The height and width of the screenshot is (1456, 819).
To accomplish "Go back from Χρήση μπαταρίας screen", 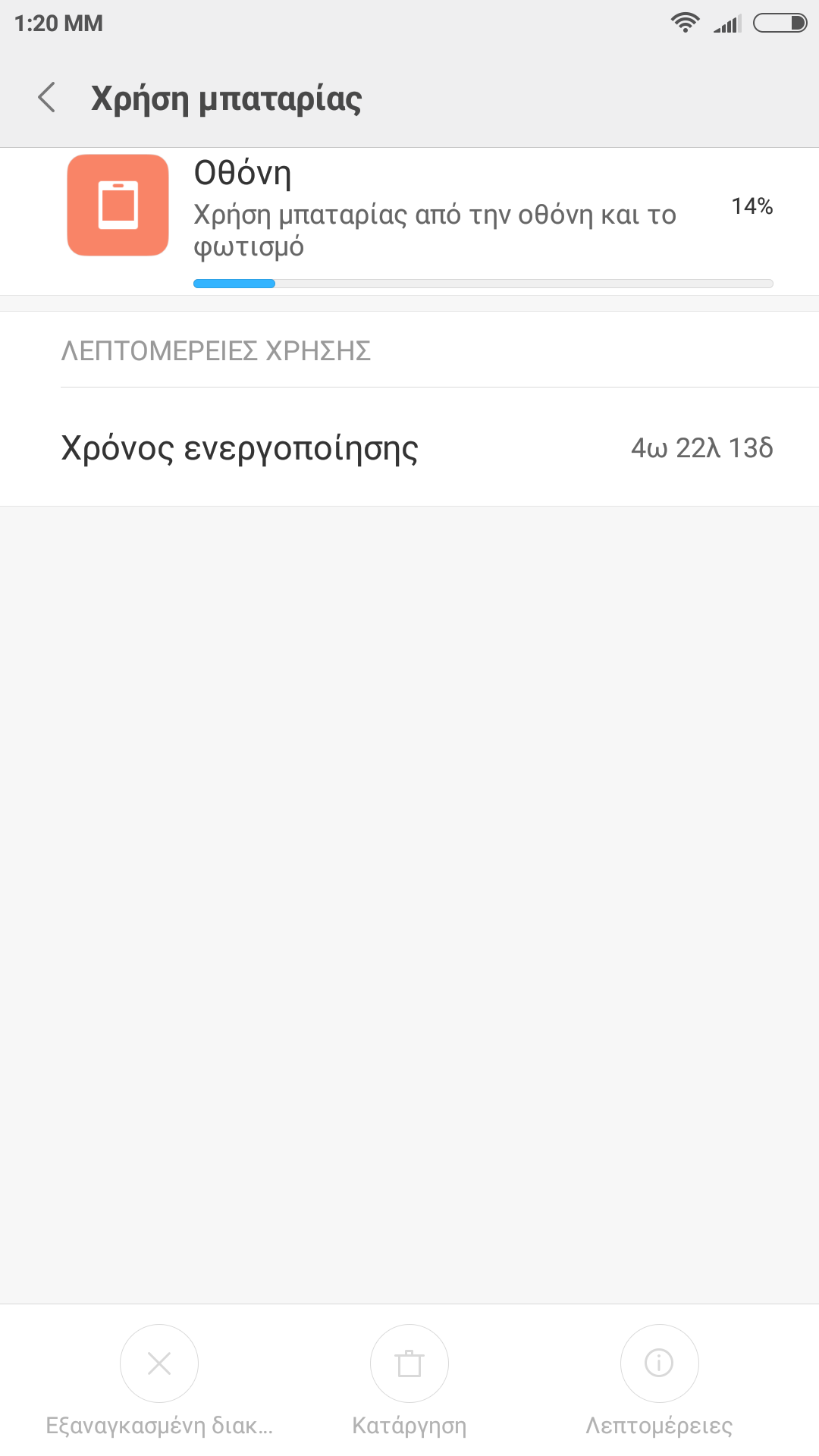I will (x=47, y=98).
